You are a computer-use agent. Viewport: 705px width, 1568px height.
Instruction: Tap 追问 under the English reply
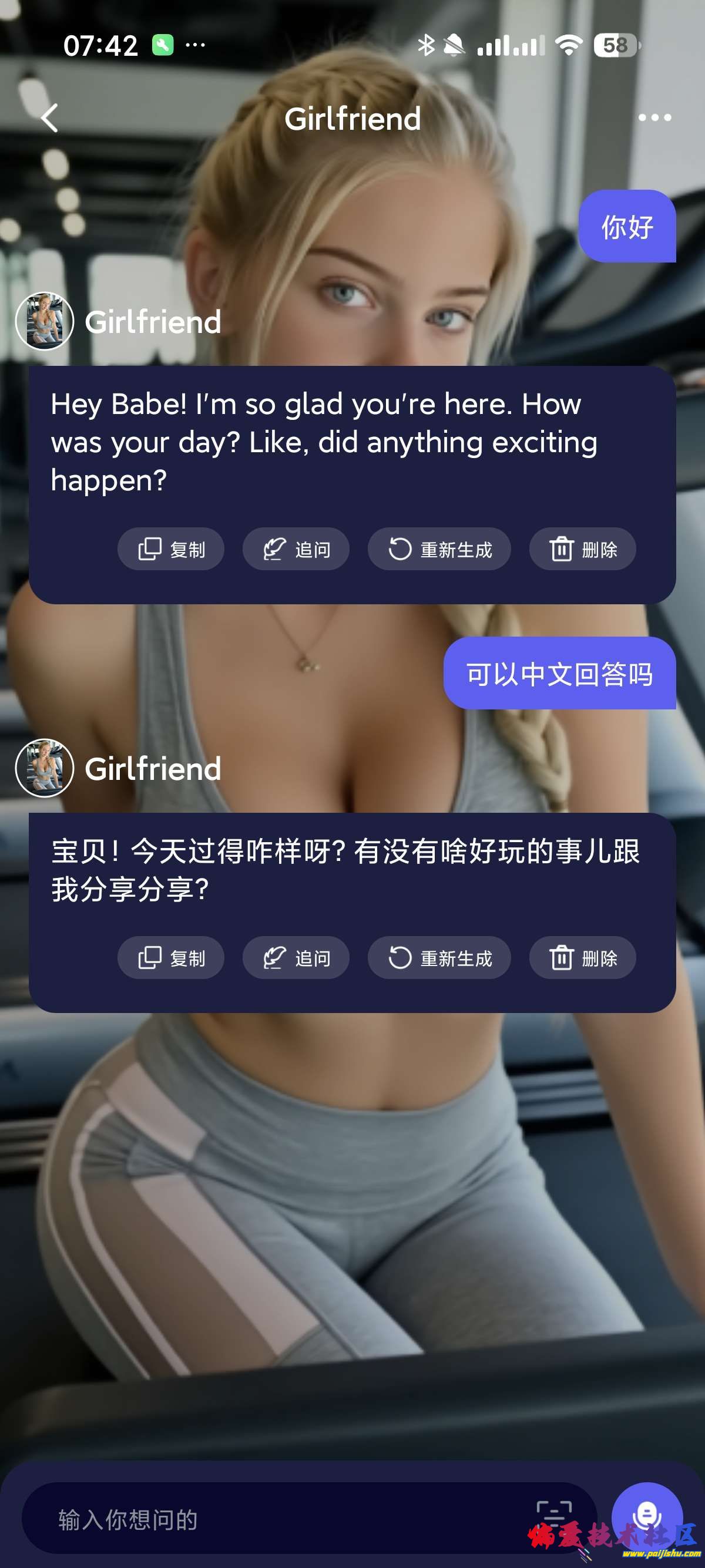point(296,549)
